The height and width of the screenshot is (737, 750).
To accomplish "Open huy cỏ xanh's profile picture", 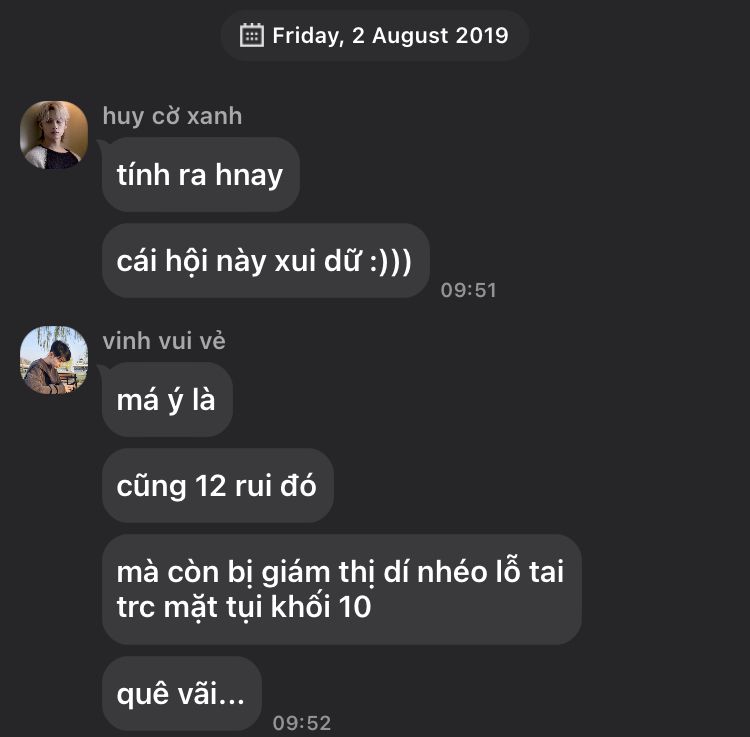I will point(54,135).
